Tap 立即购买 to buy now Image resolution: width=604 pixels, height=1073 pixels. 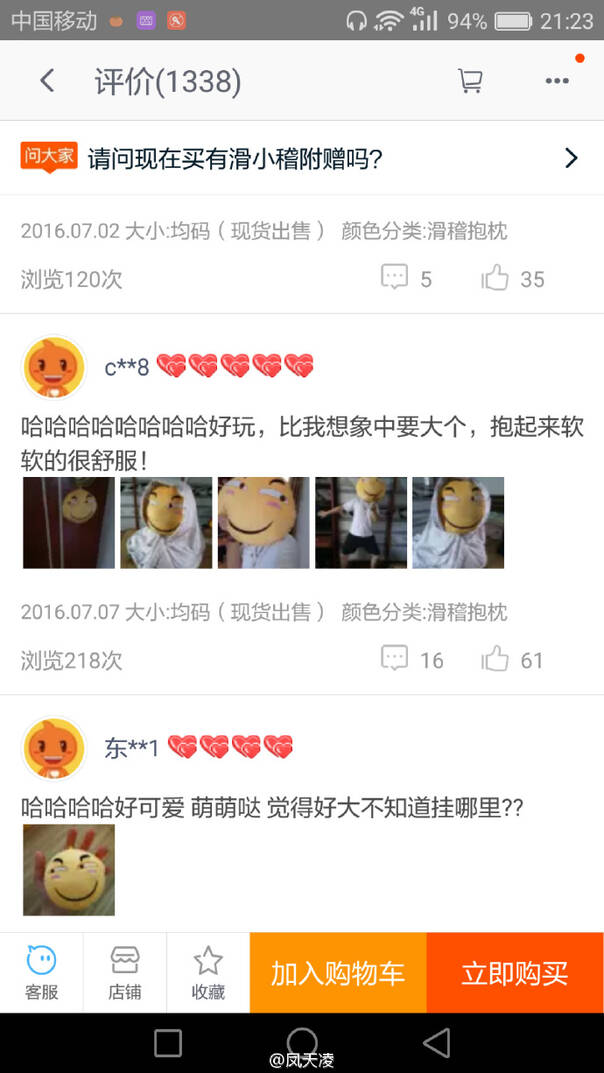point(515,973)
